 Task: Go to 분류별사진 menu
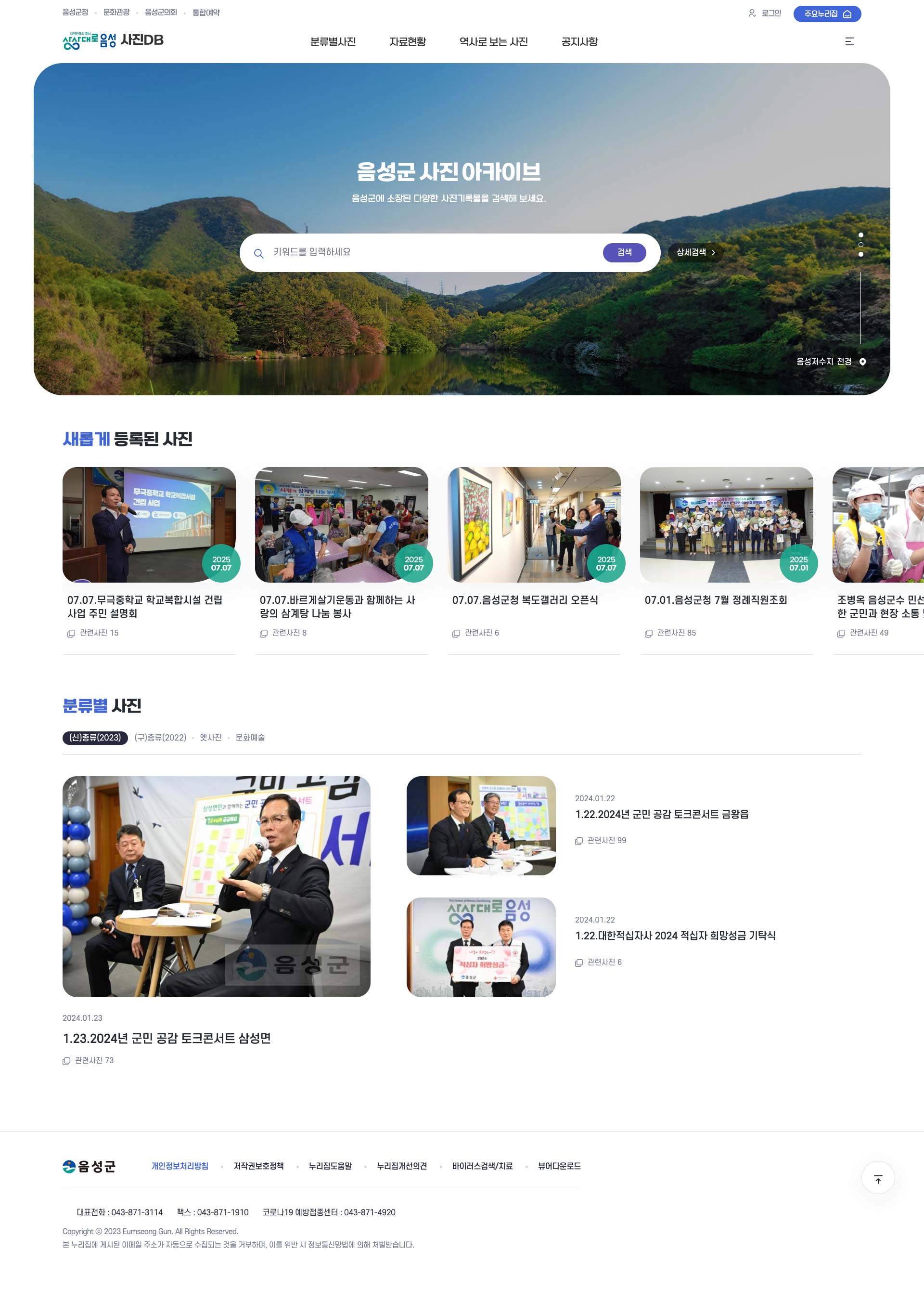(x=333, y=42)
